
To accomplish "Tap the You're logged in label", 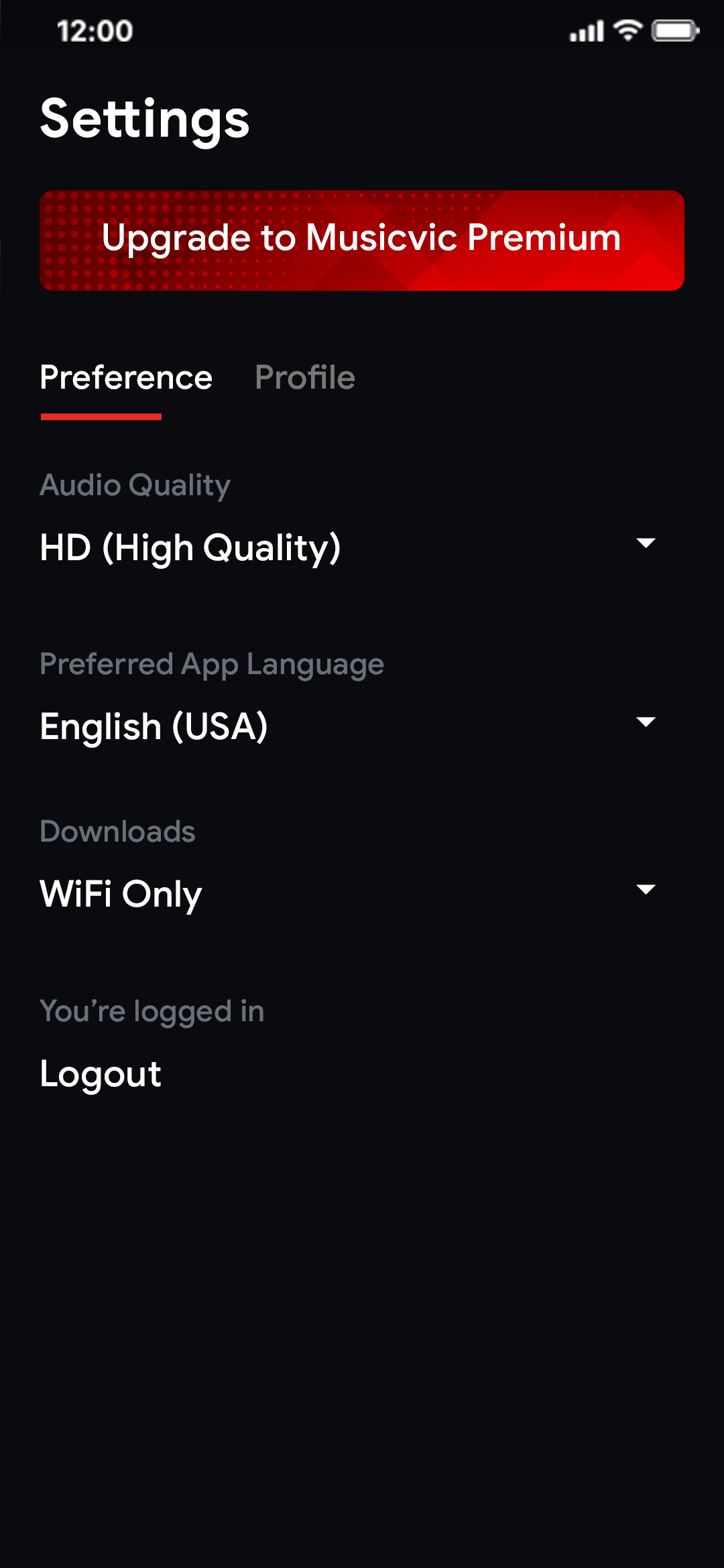I will pyautogui.click(x=152, y=1010).
